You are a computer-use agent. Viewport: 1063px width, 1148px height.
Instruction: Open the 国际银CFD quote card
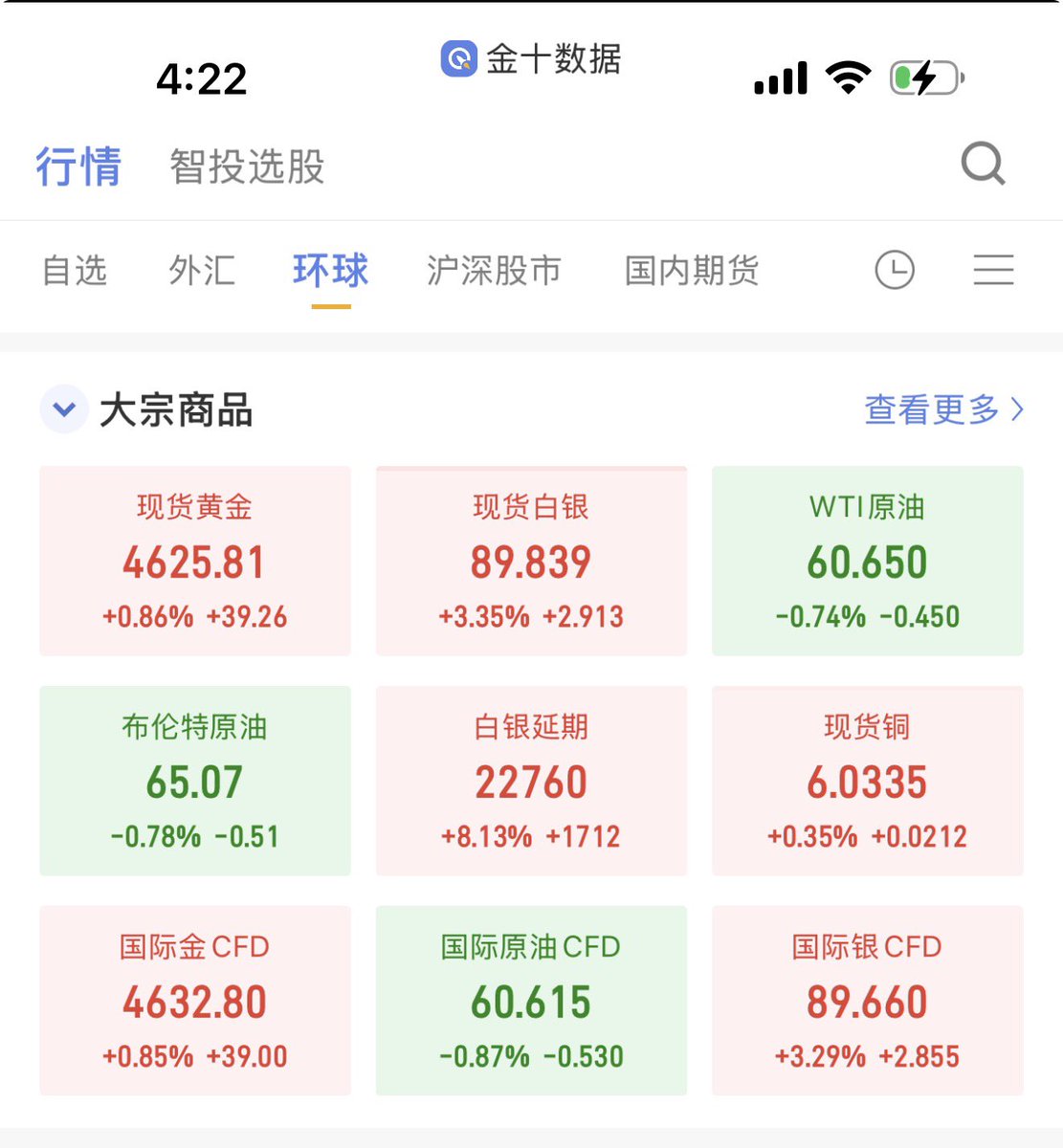[x=867, y=1001]
